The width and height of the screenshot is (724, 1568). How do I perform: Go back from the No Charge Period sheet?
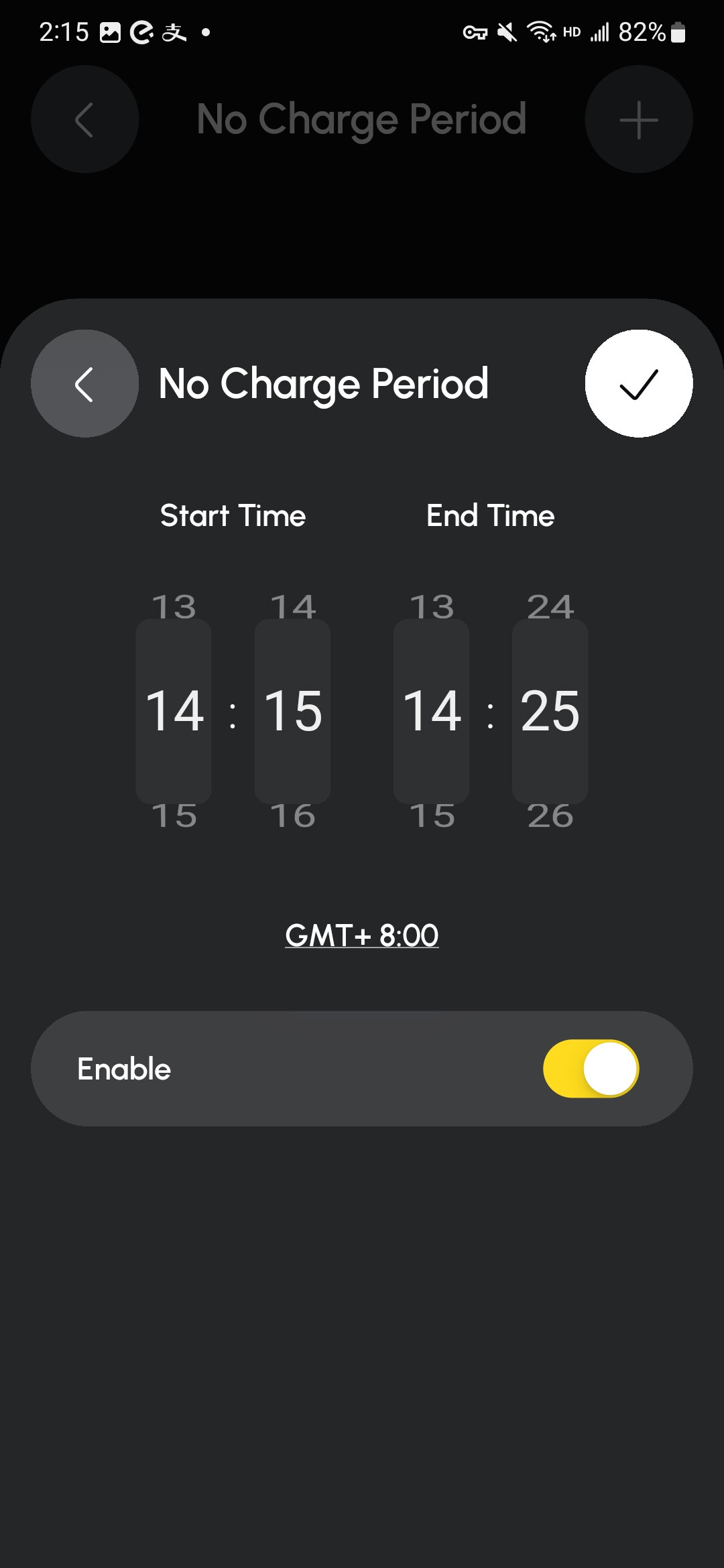(x=84, y=384)
